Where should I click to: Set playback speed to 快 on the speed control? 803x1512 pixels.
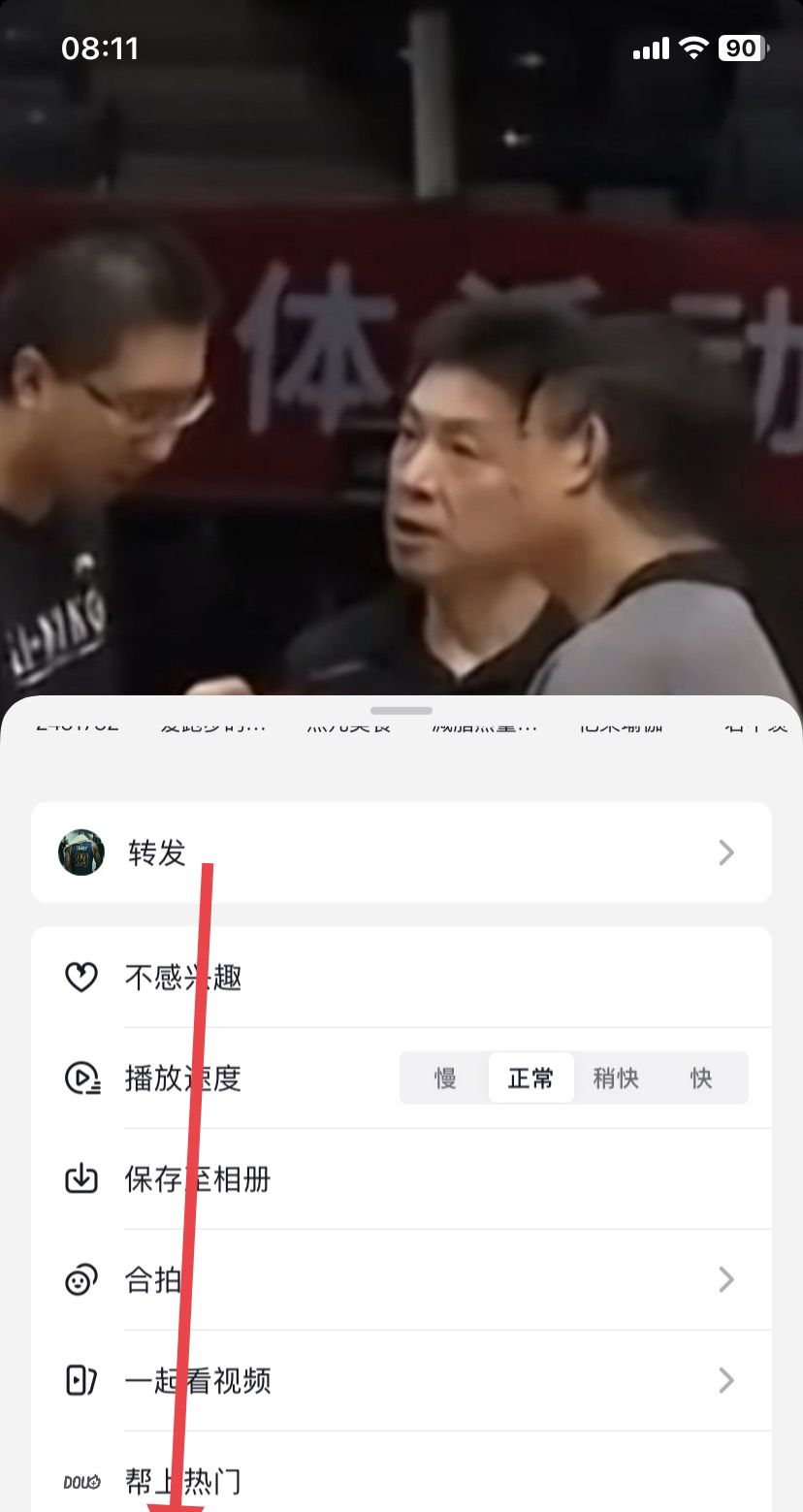(701, 1078)
